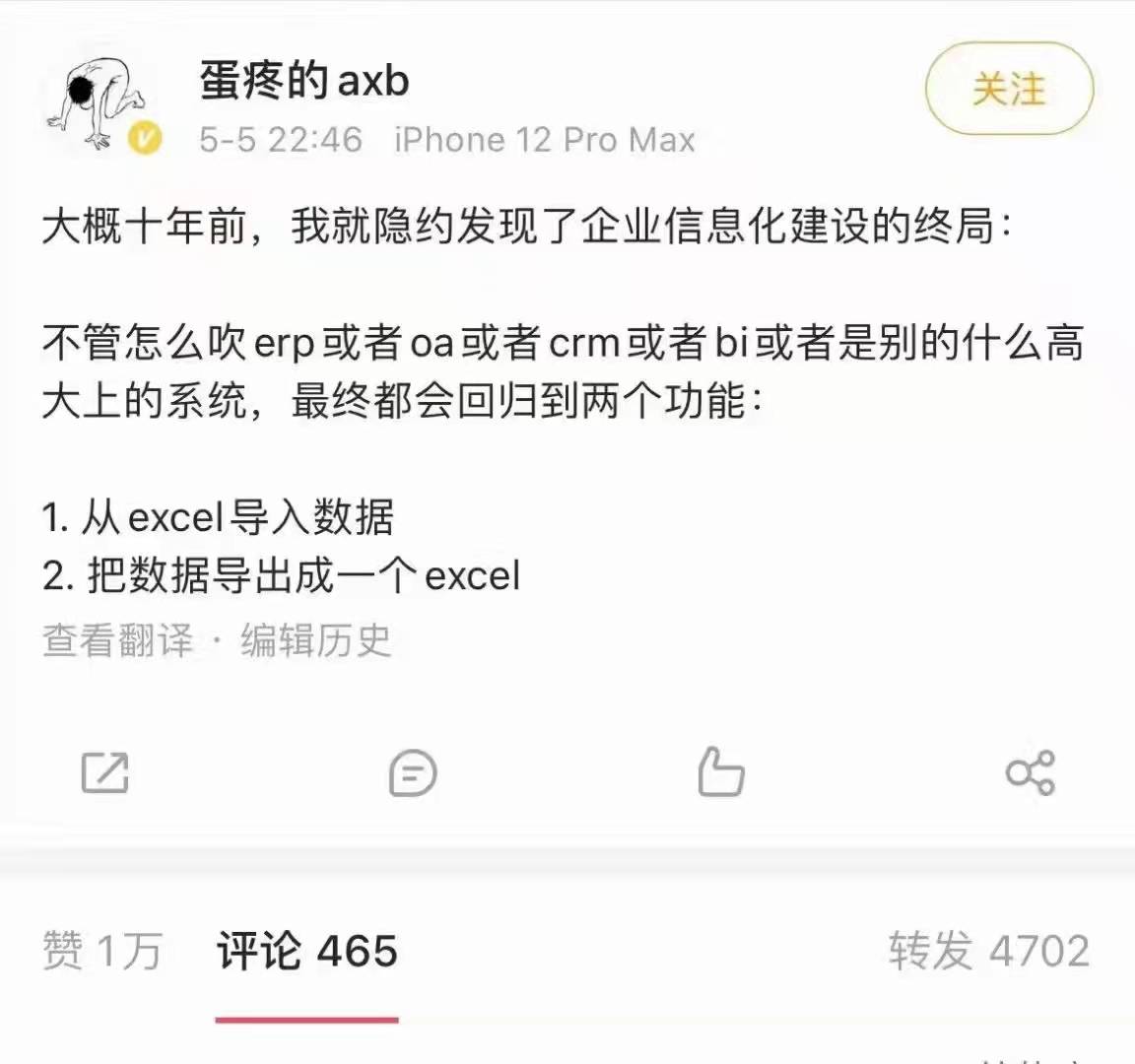View the post's 编辑历史
1135x1064 pixels.
315,640
